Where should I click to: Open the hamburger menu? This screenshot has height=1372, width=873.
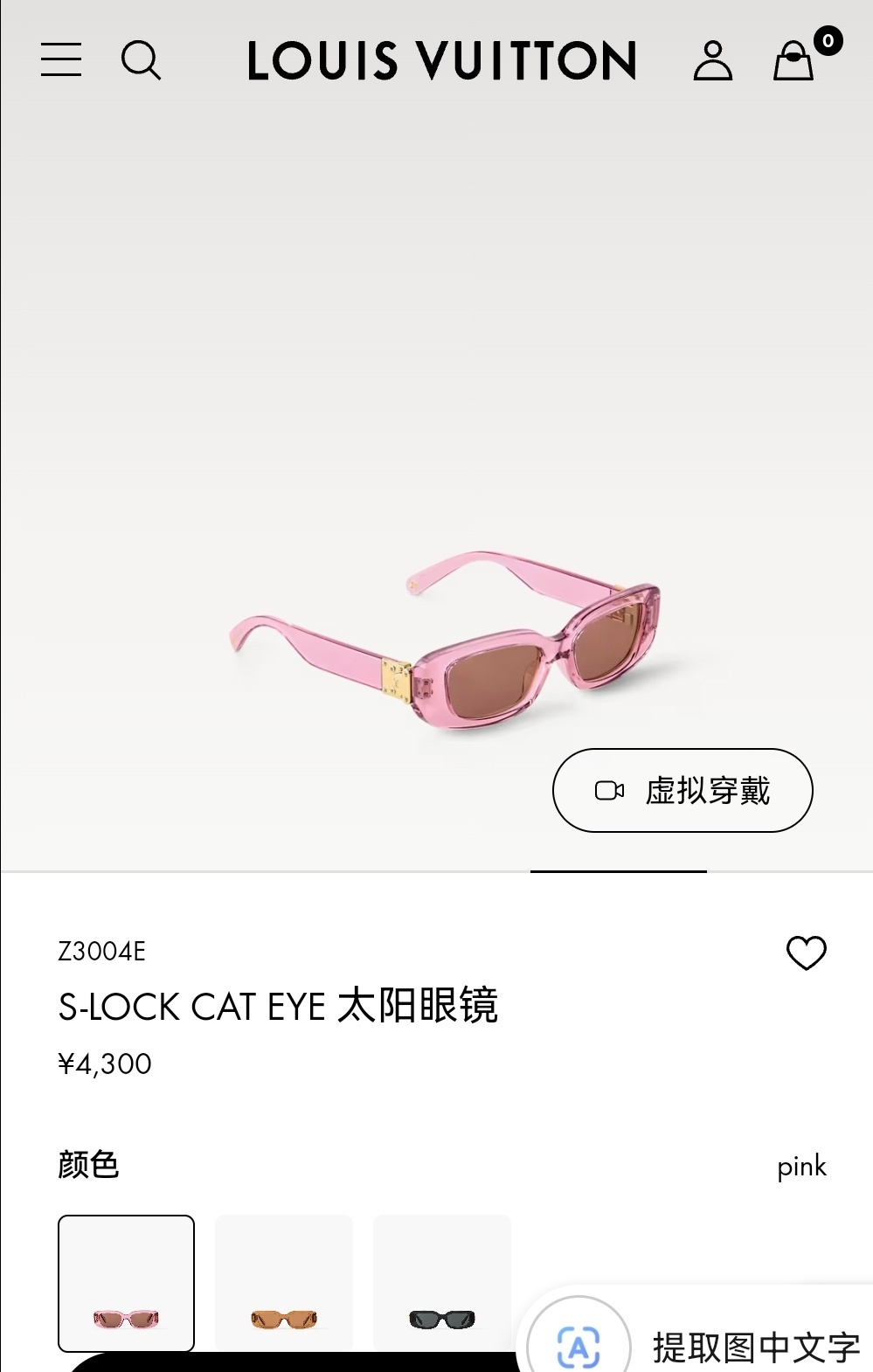[61, 59]
